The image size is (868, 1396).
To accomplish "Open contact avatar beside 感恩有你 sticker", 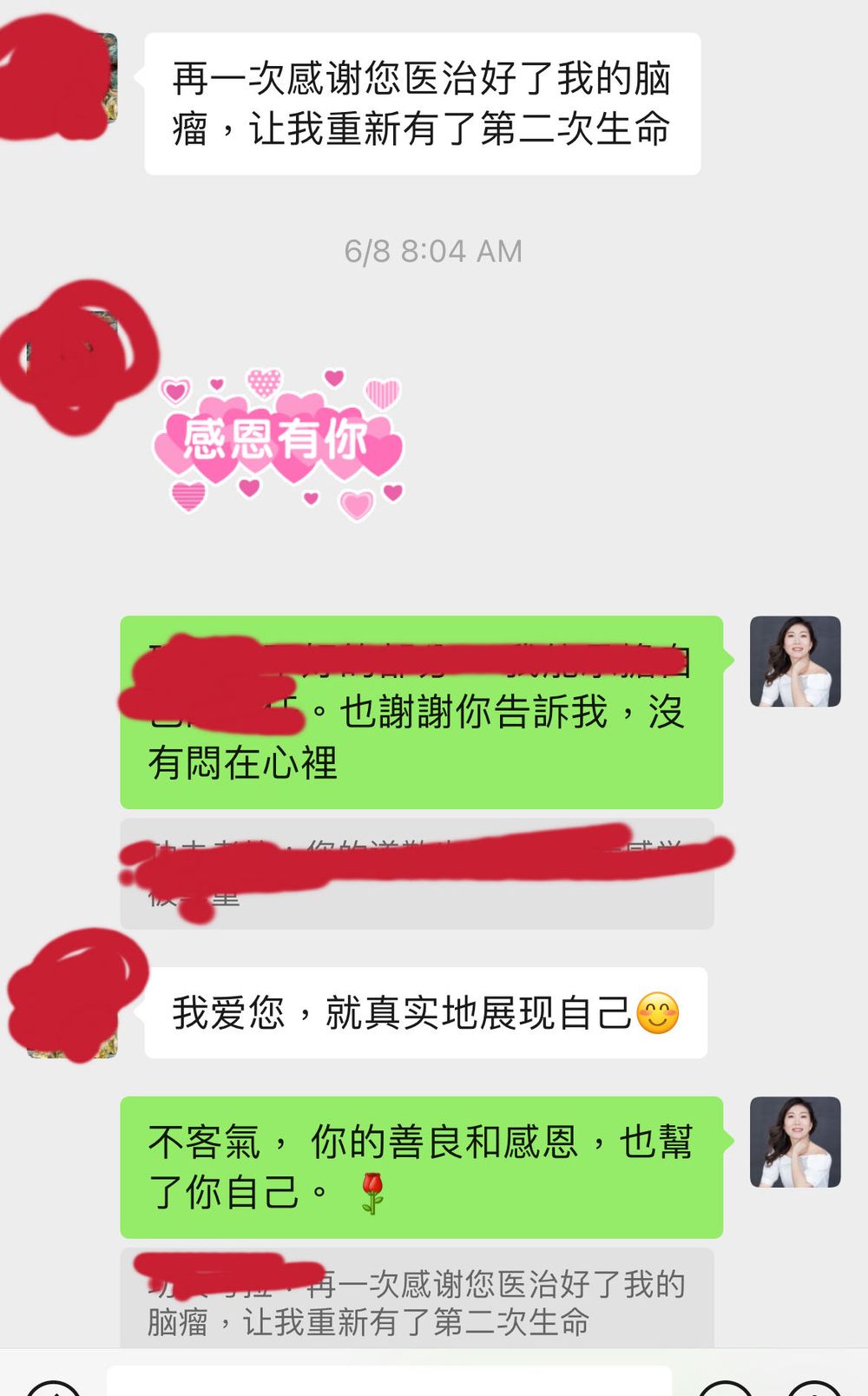I will pyautogui.click(x=73, y=358).
